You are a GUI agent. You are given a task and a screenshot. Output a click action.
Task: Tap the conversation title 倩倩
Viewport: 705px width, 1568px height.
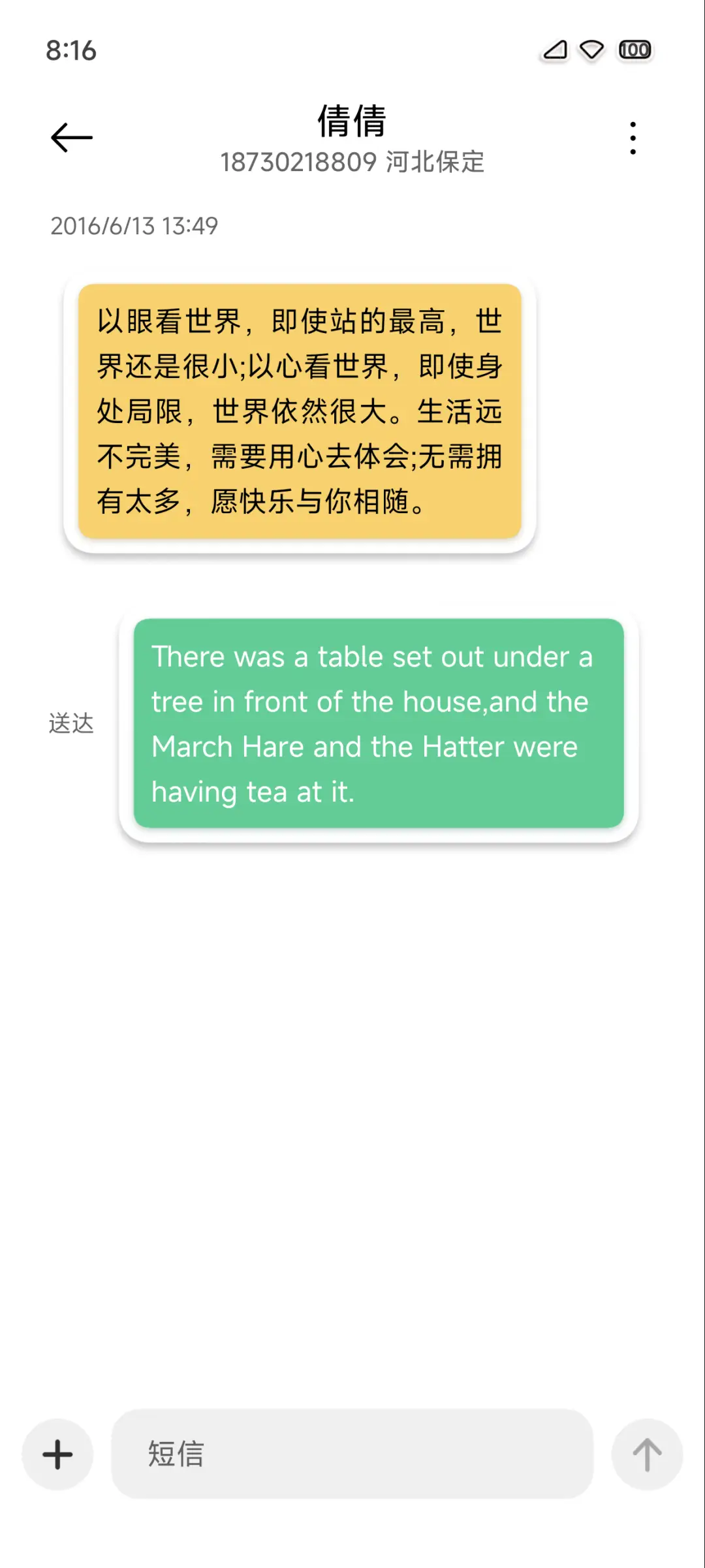[x=351, y=121]
